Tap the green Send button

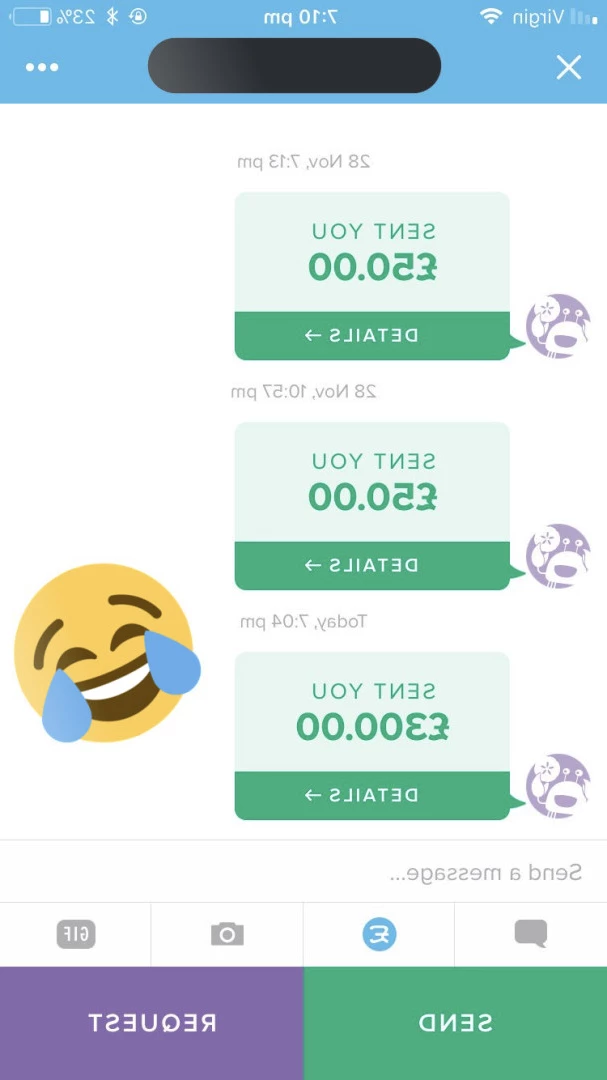(455, 1024)
